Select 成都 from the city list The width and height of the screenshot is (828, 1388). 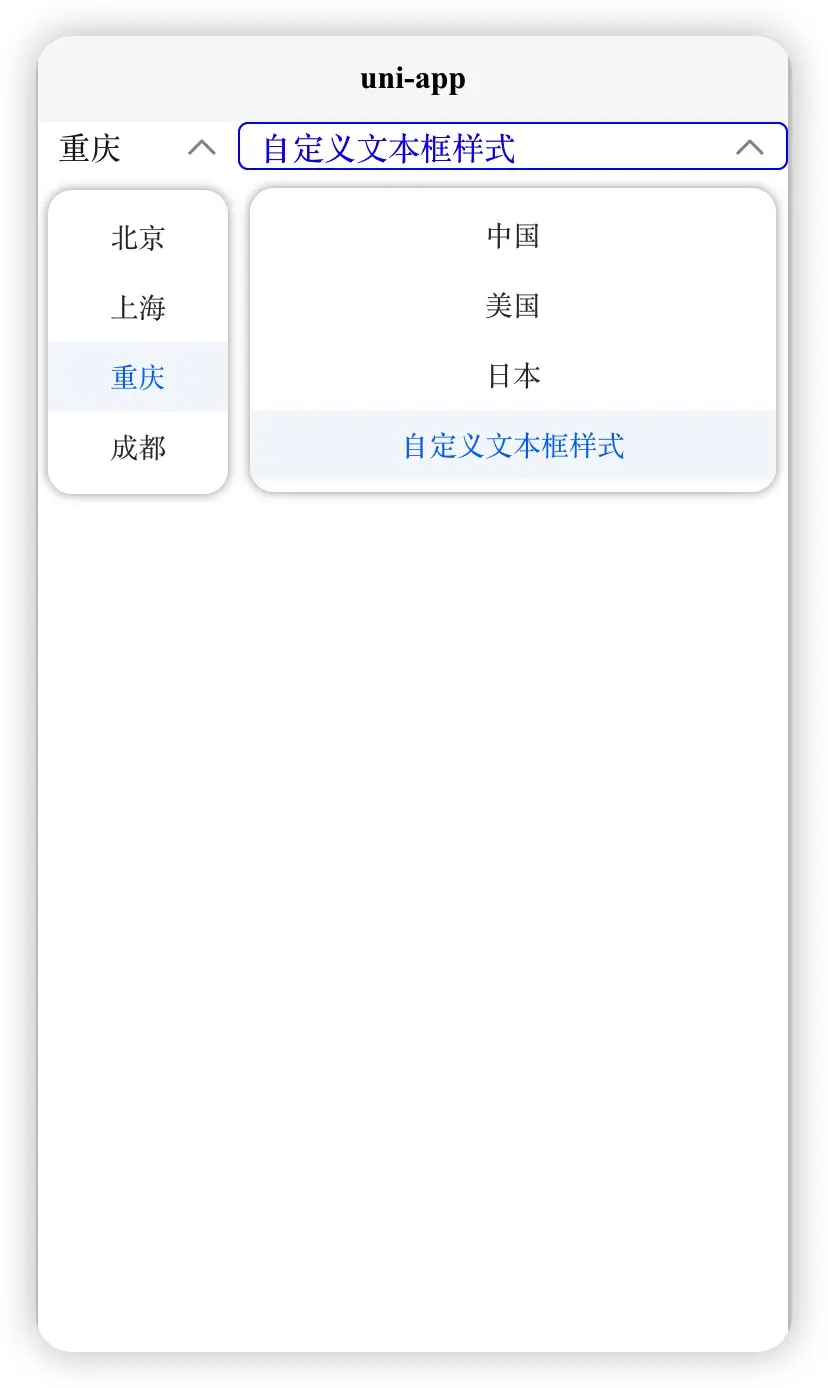coord(138,448)
